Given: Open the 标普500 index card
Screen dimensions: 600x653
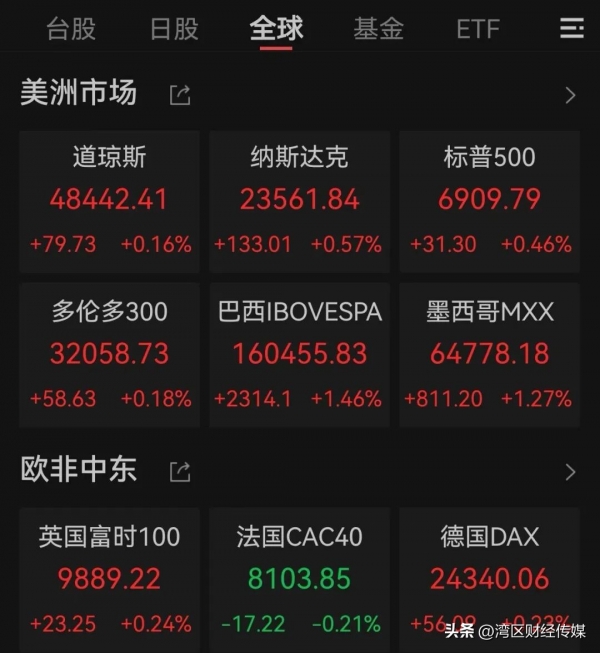Looking at the screenshot, I should (489, 201).
